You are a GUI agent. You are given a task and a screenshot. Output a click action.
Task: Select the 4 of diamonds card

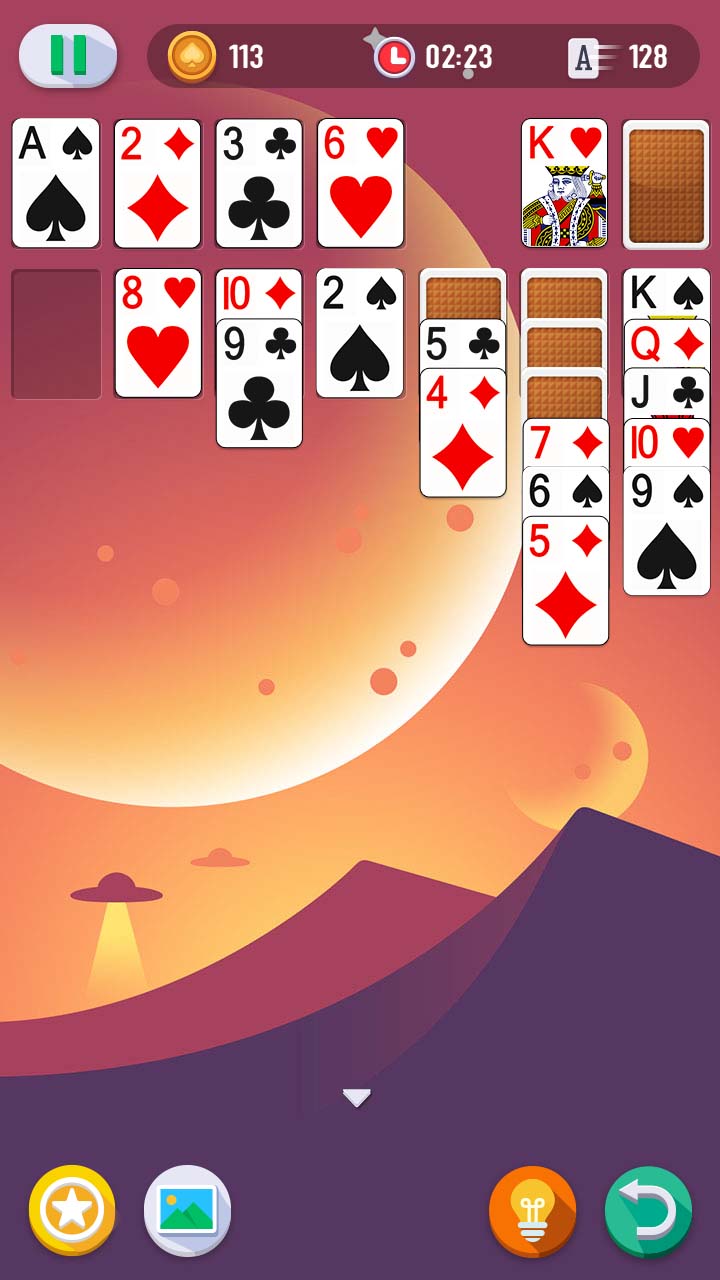462,436
